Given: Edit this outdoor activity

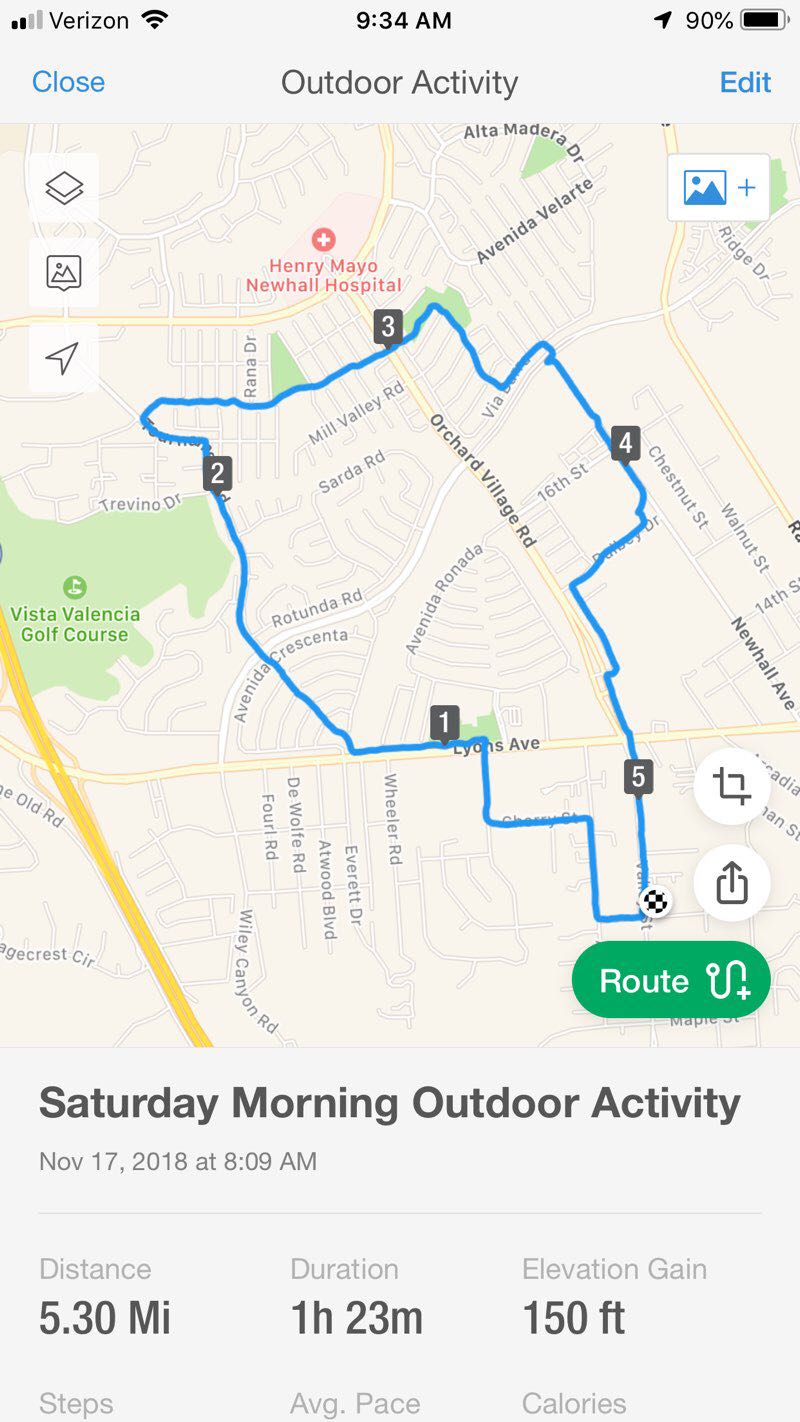Looking at the screenshot, I should [745, 82].
